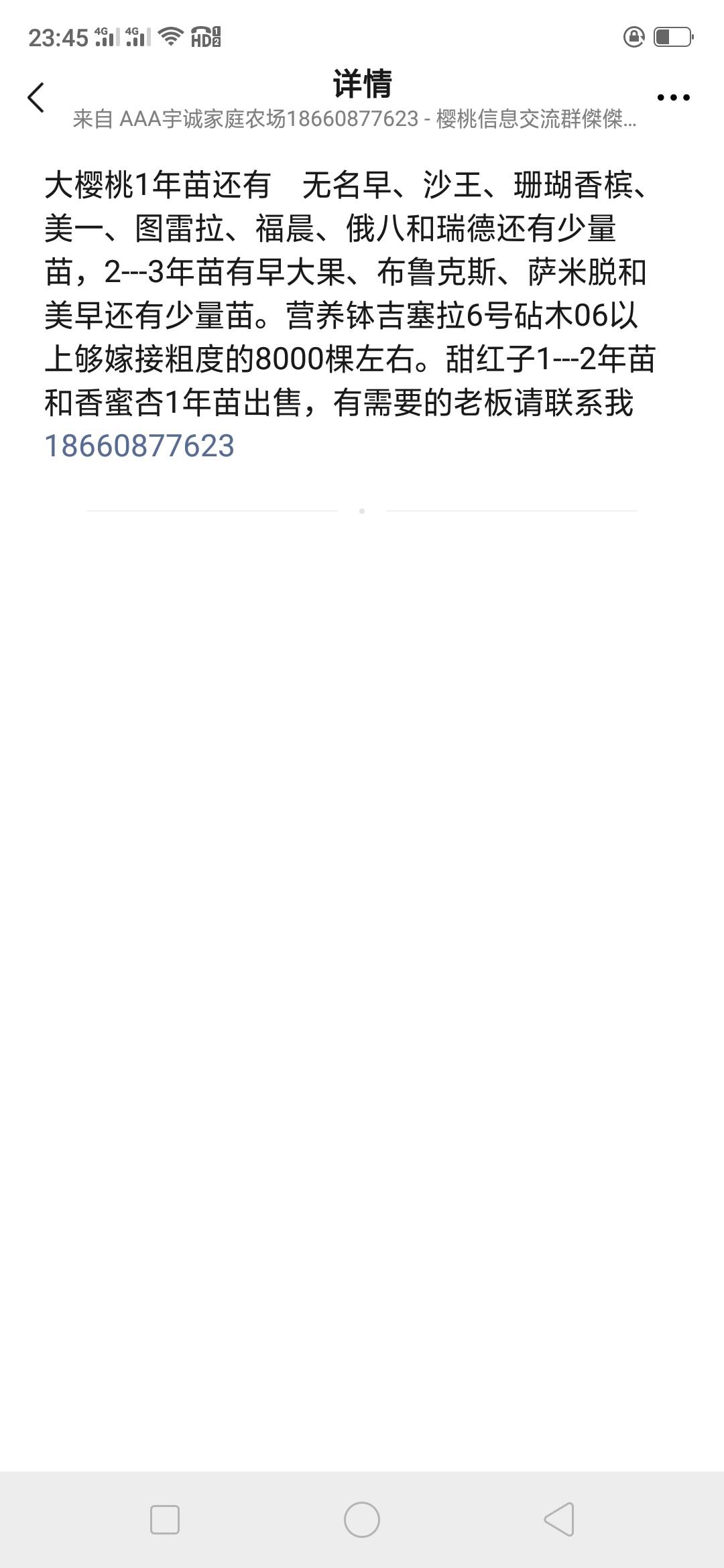724x1568 pixels.
Task: Open the three-dot overflow menu
Action: point(673,98)
